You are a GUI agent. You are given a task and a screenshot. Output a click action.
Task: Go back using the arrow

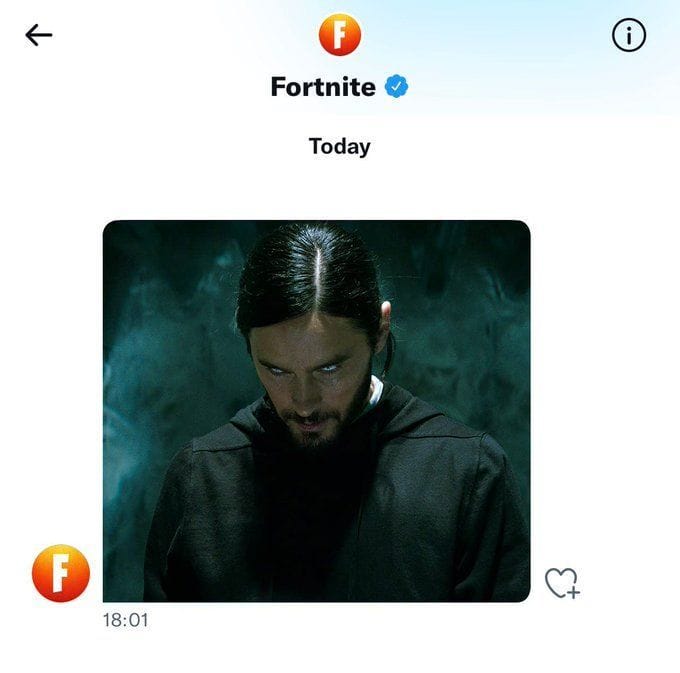click(x=38, y=35)
